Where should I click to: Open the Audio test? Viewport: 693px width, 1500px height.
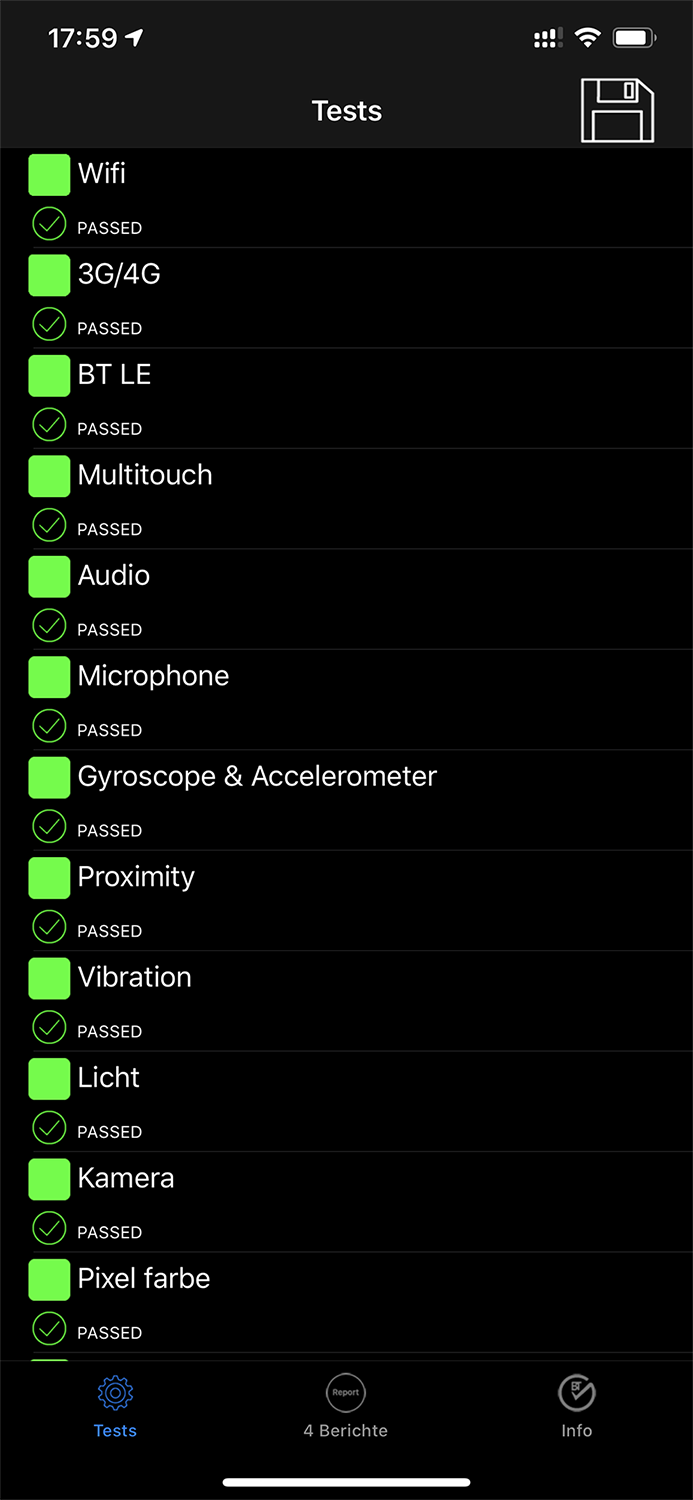pos(346,600)
